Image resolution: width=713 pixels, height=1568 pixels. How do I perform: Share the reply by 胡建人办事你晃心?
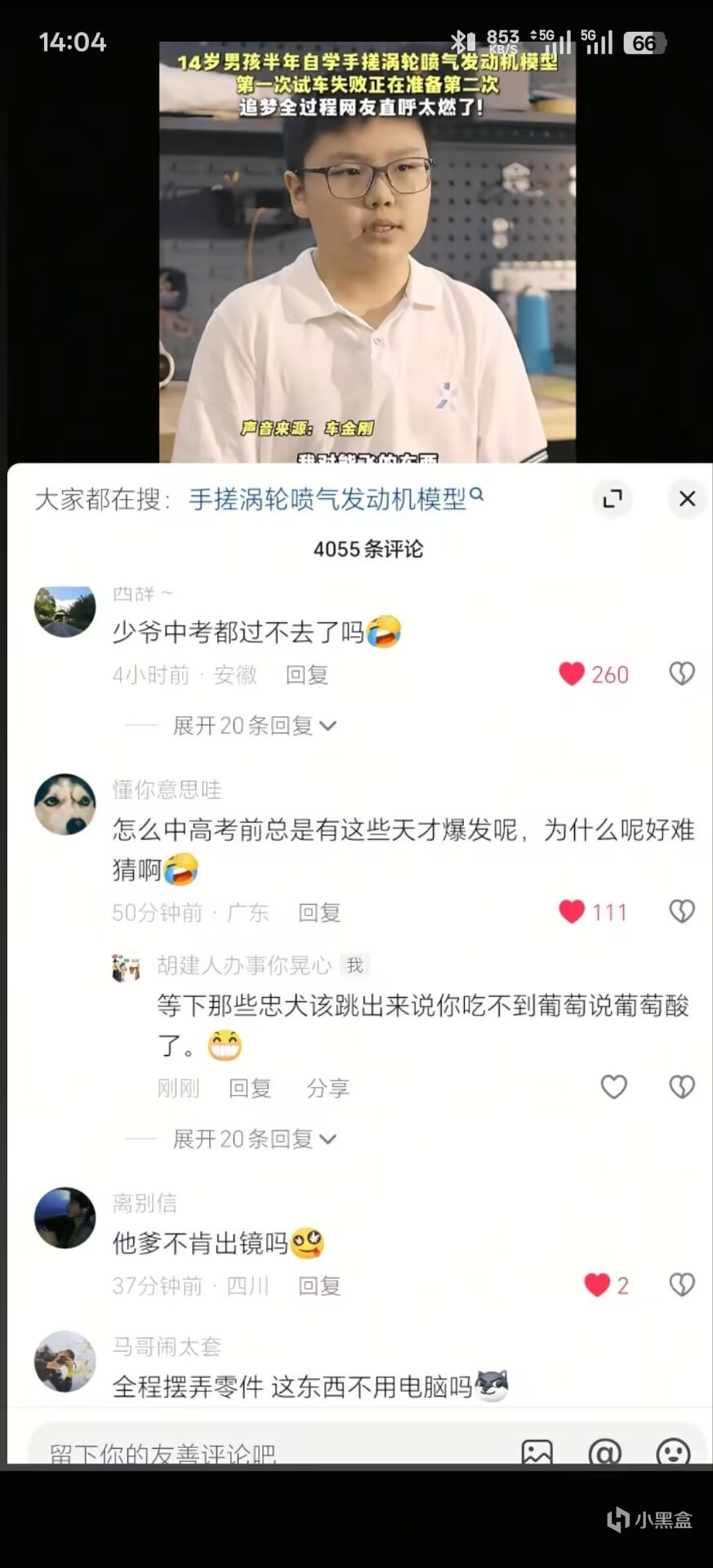(x=328, y=1088)
